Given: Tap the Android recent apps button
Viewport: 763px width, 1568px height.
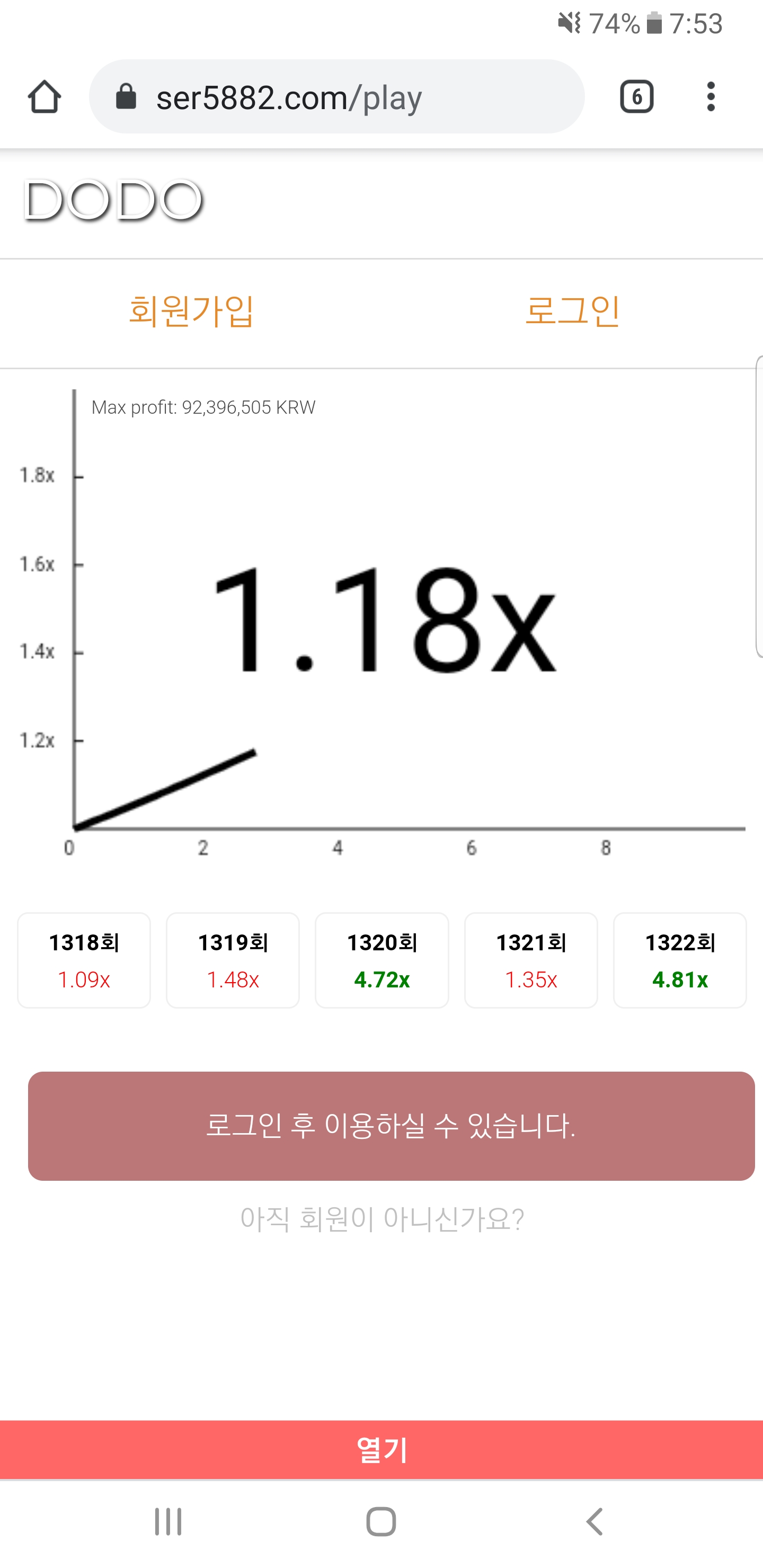Looking at the screenshot, I should [167, 1523].
